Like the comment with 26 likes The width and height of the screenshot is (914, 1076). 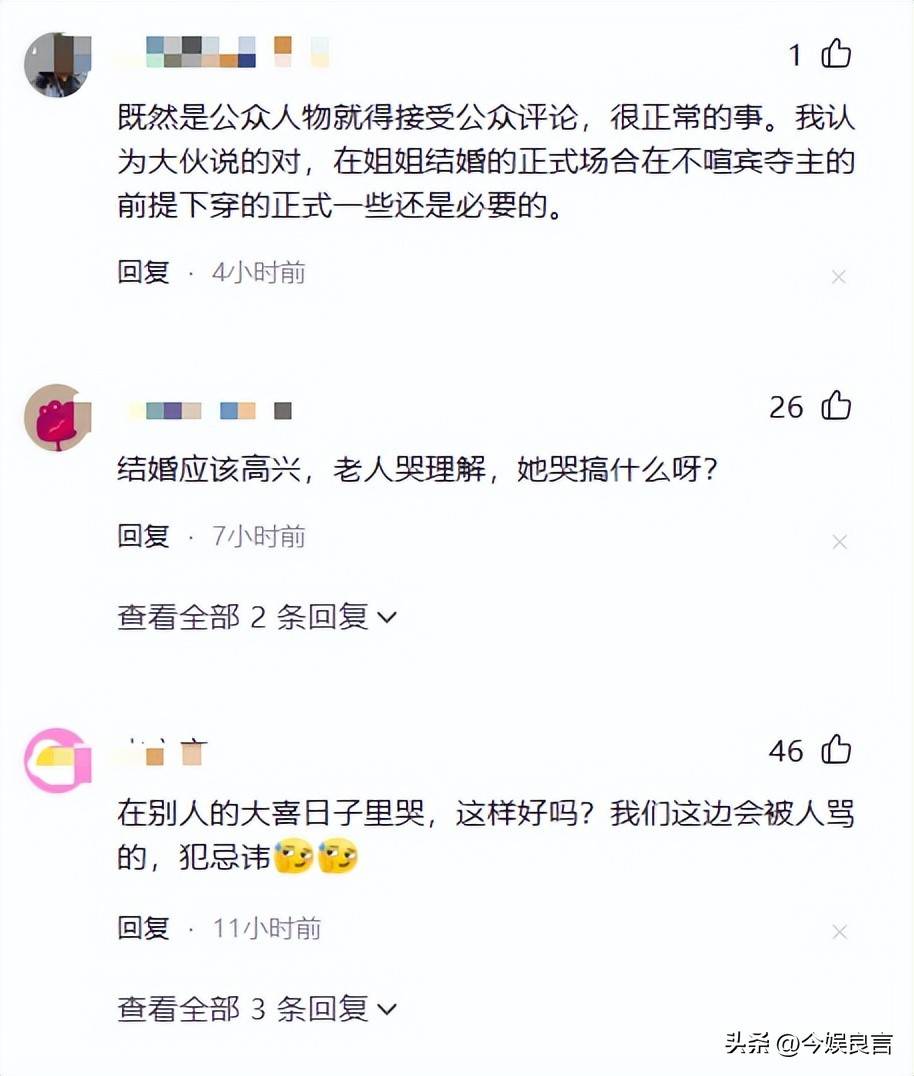(x=836, y=406)
